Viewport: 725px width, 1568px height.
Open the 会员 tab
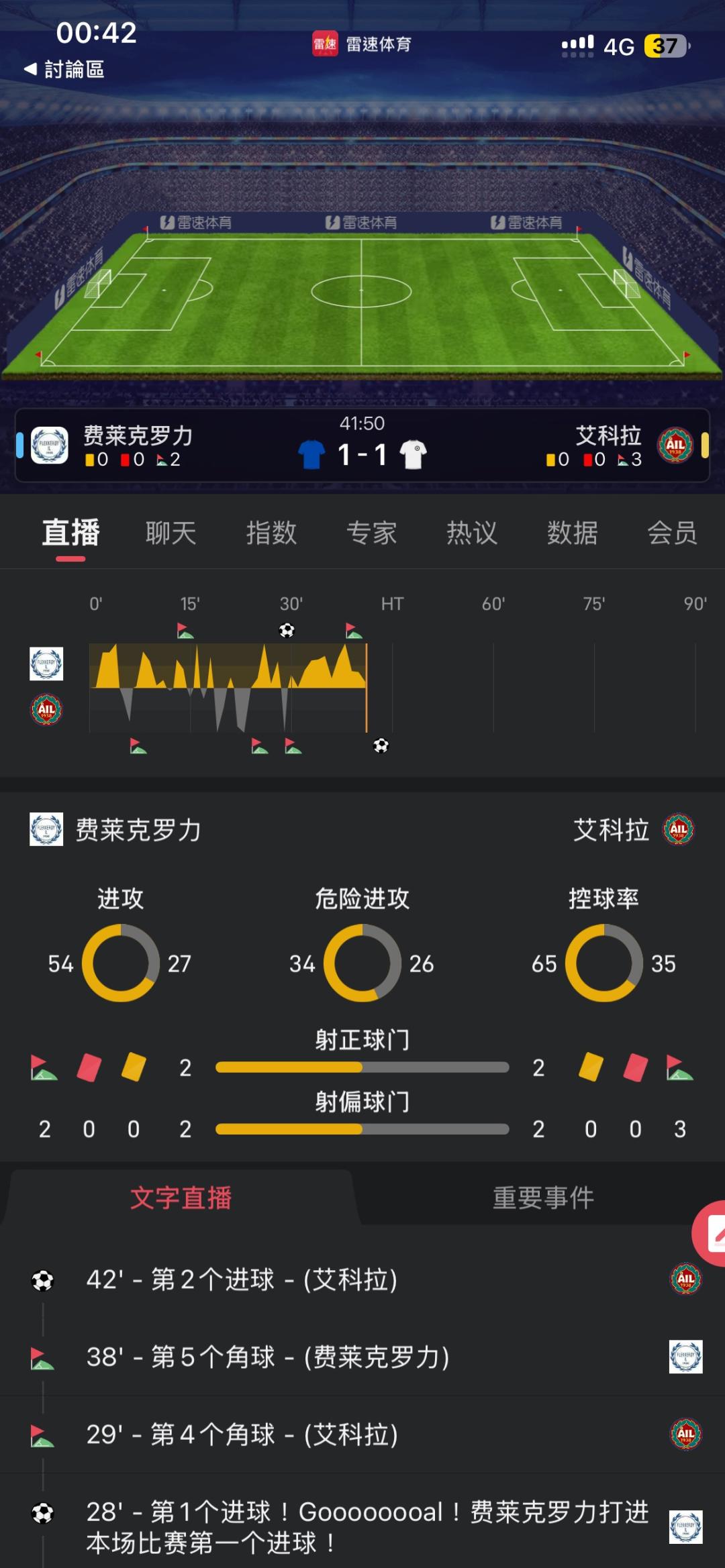pyautogui.click(x=673, y=533)
